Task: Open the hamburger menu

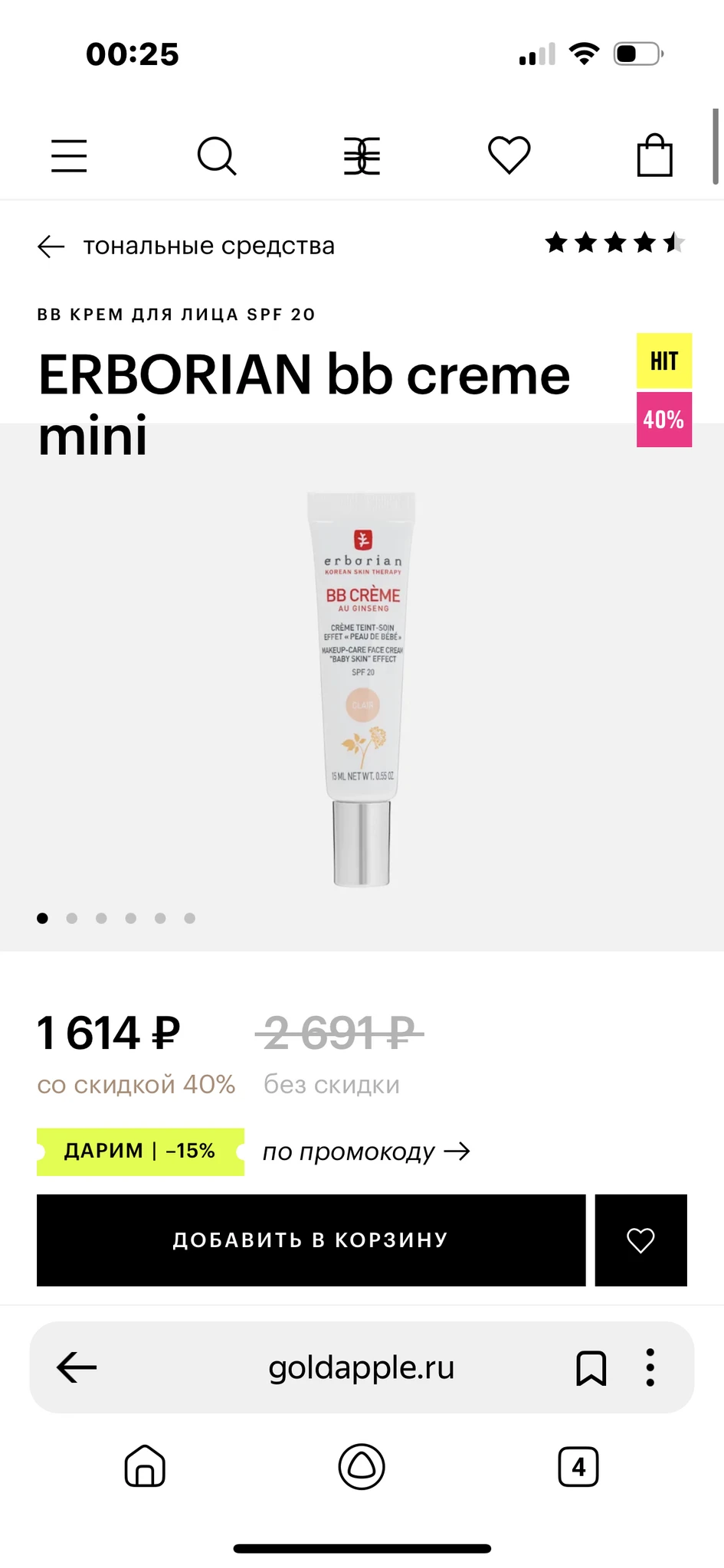Action: pos(69,156)
